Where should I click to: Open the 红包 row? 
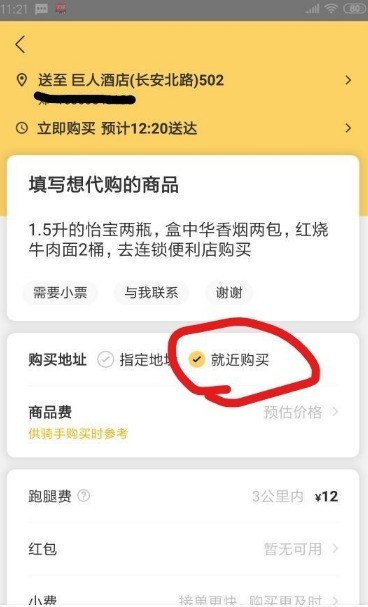183,549
